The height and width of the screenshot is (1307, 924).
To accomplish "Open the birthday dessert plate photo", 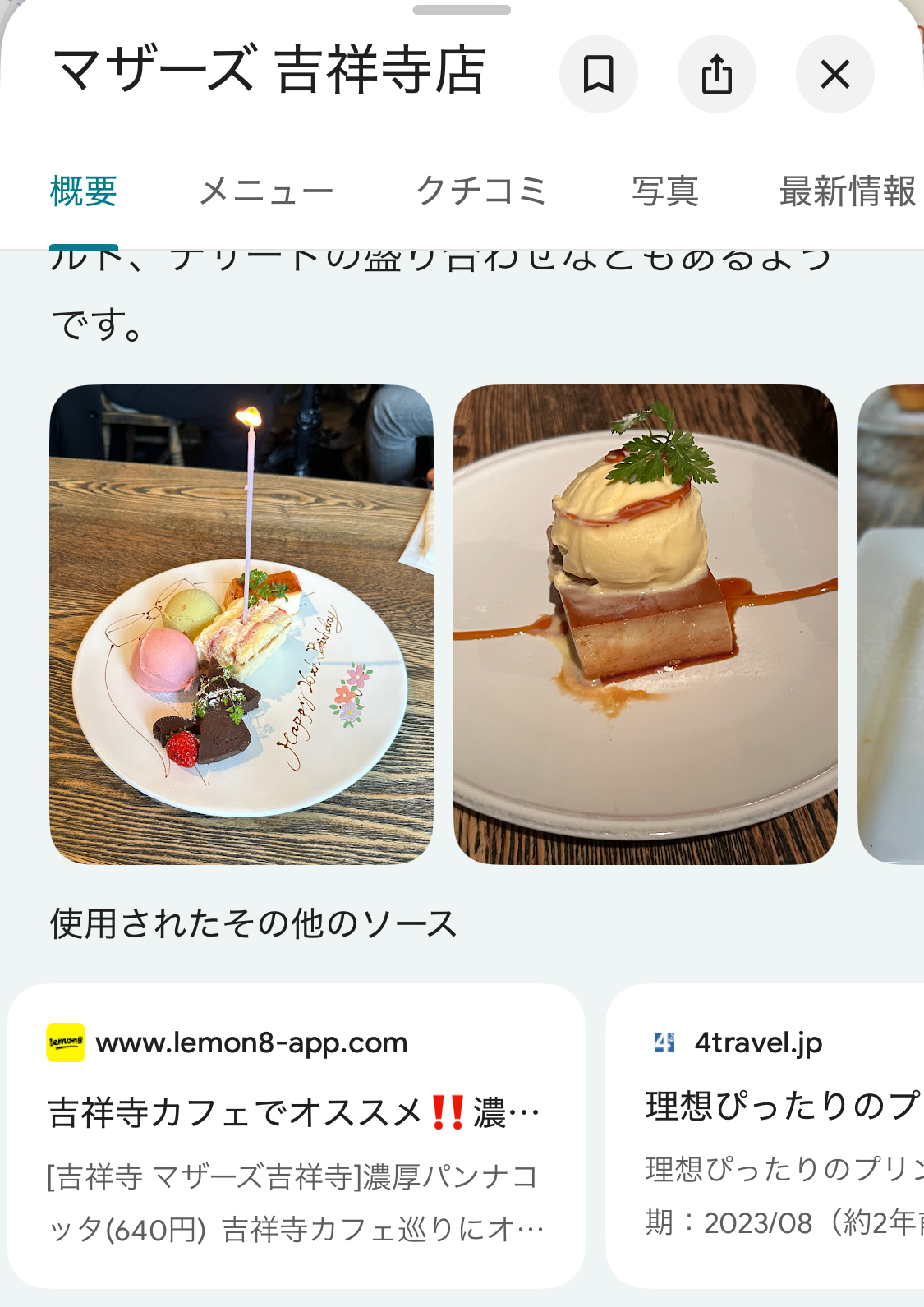I will click(241, 624).
